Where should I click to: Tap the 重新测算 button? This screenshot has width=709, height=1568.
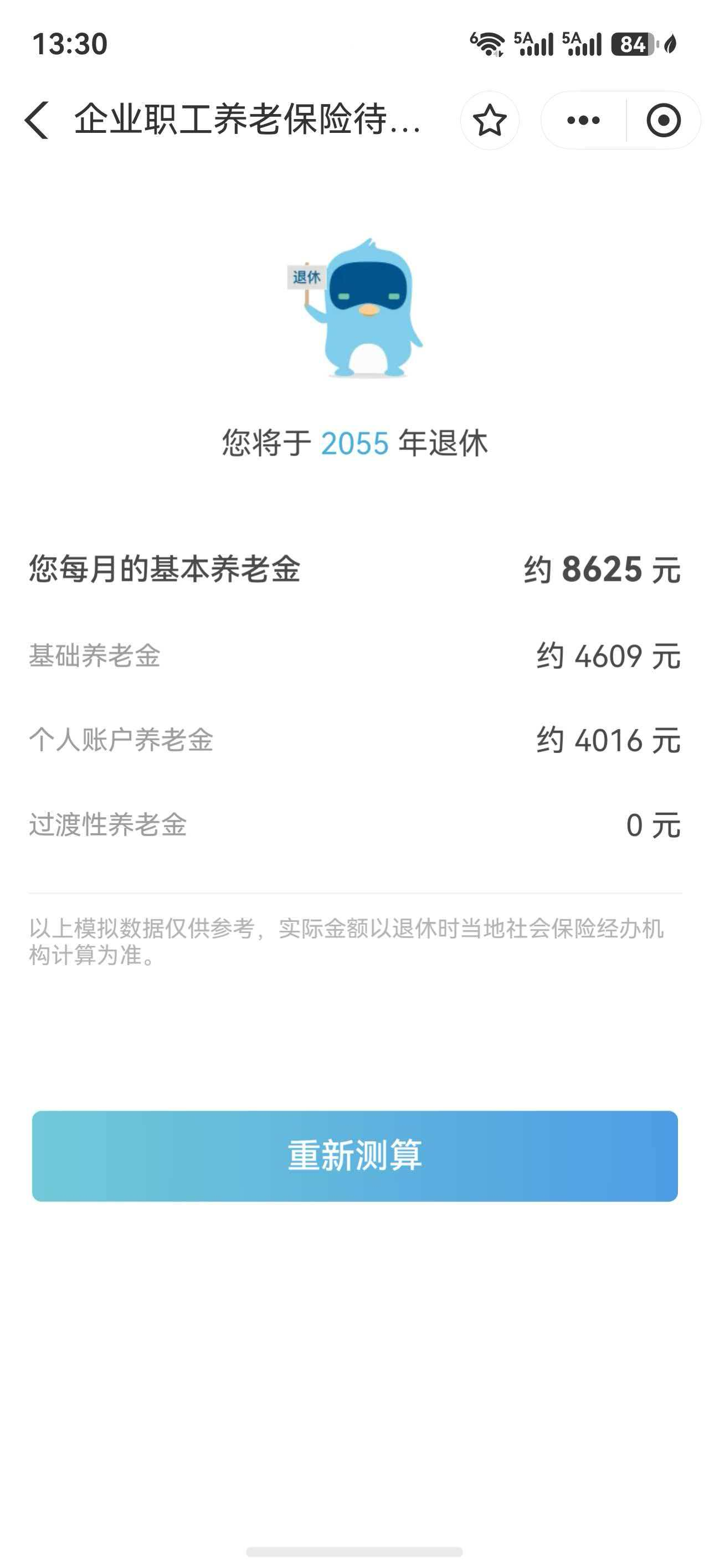tap(354, 1156)
